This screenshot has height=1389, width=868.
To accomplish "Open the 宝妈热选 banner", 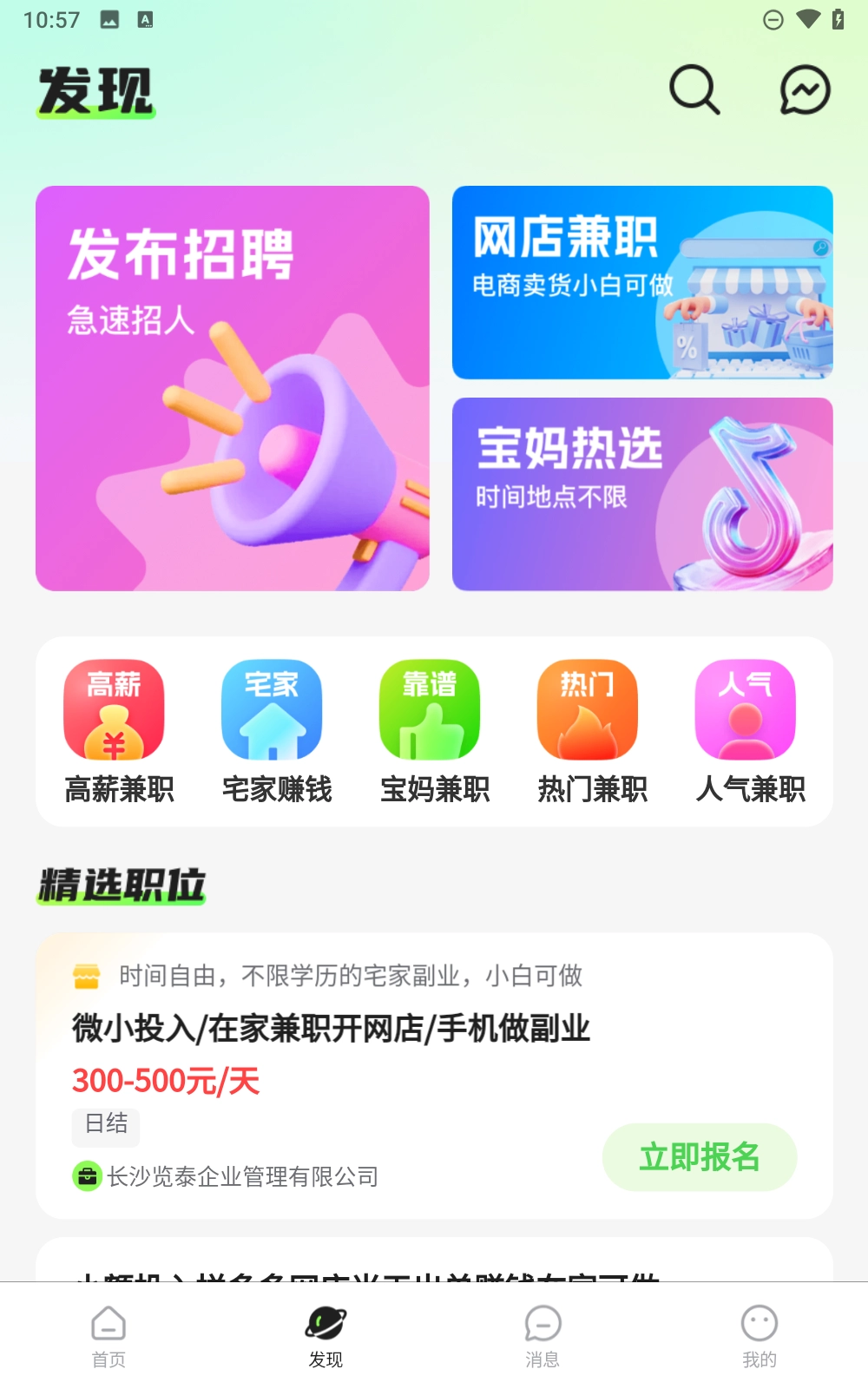I will [x=642, y=494].
